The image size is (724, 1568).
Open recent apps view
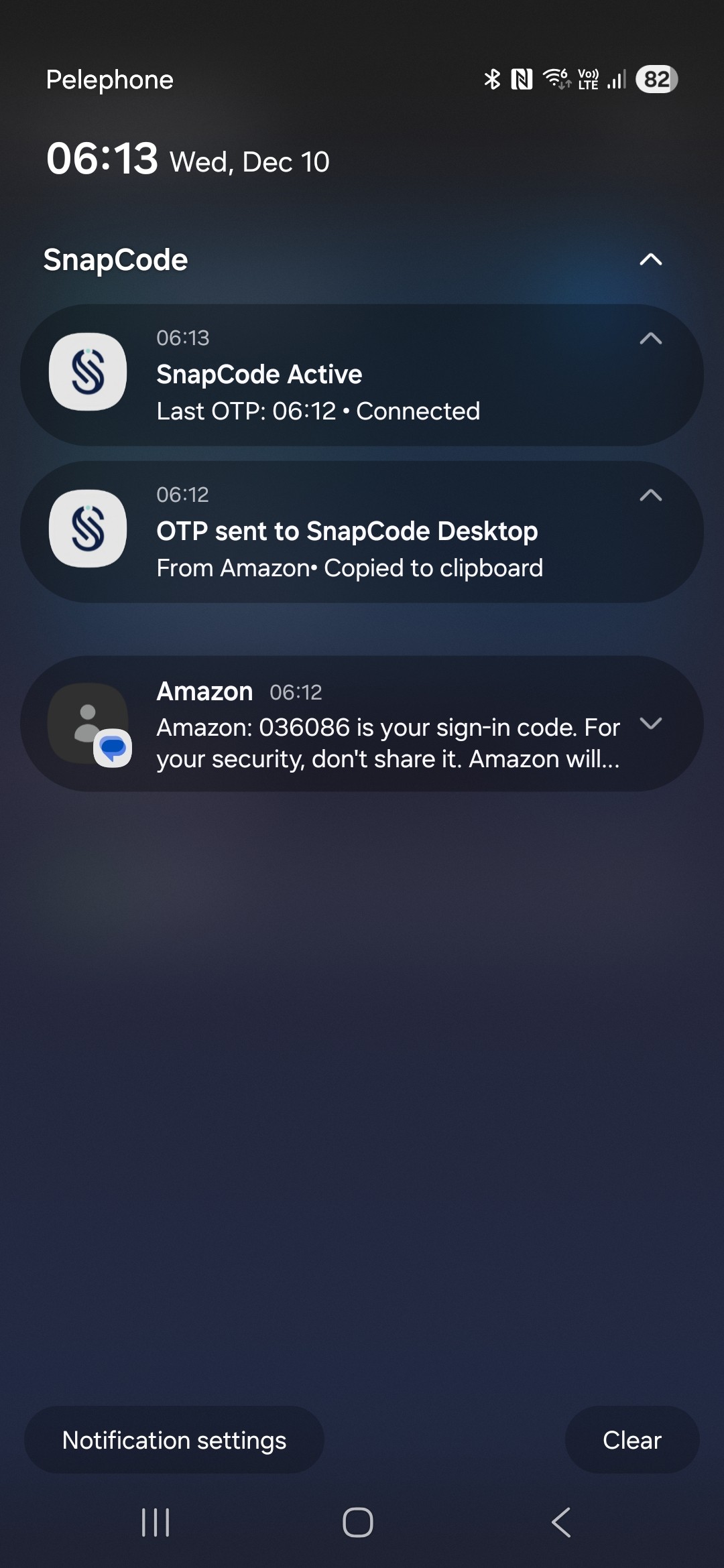156,1522
